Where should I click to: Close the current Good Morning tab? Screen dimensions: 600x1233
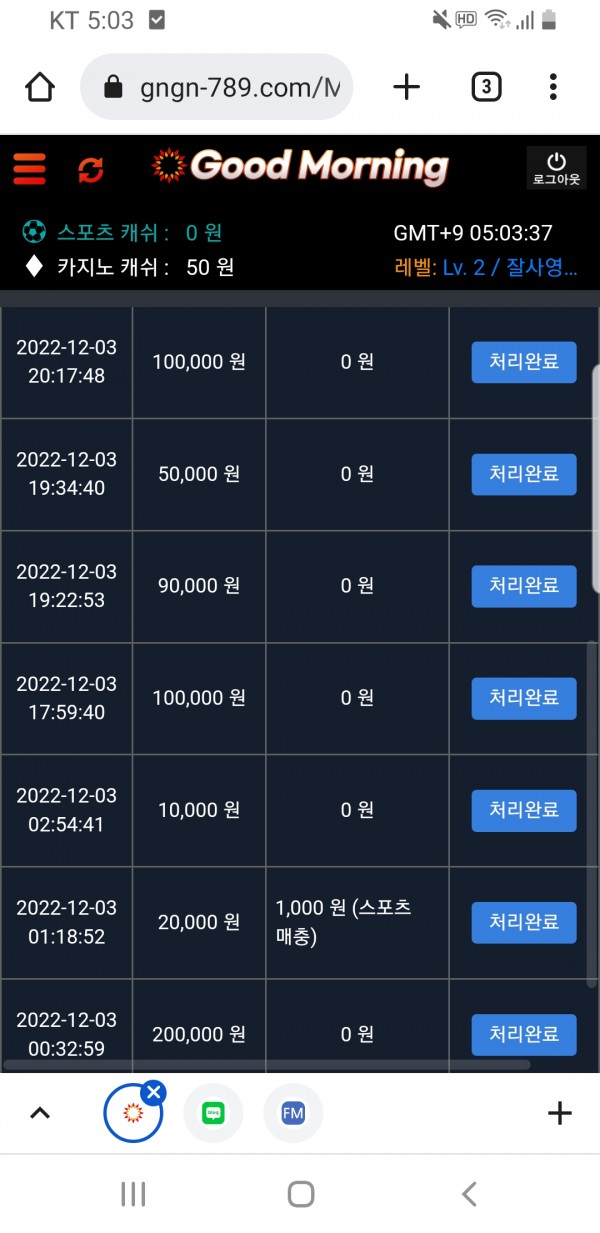click(x=153, y=1093)
